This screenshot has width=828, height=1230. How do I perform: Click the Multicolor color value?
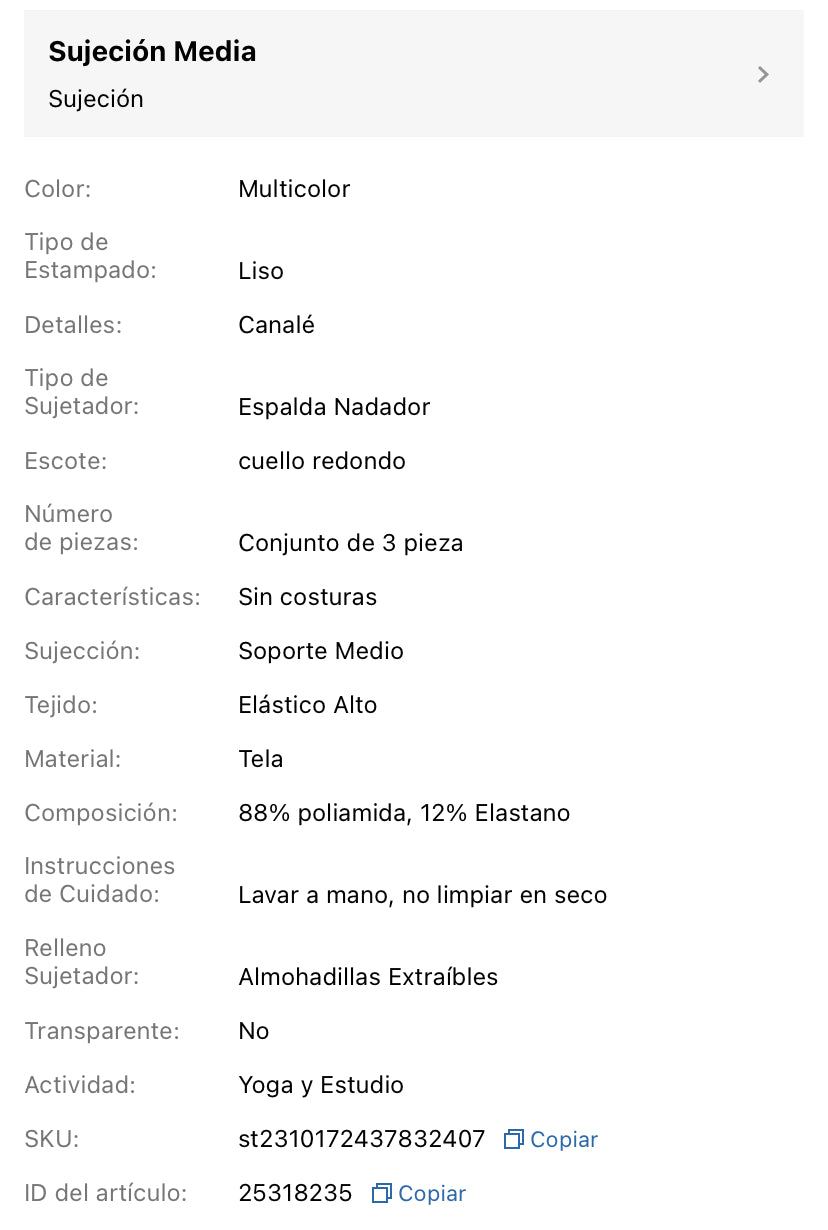(x=294, y=189)
